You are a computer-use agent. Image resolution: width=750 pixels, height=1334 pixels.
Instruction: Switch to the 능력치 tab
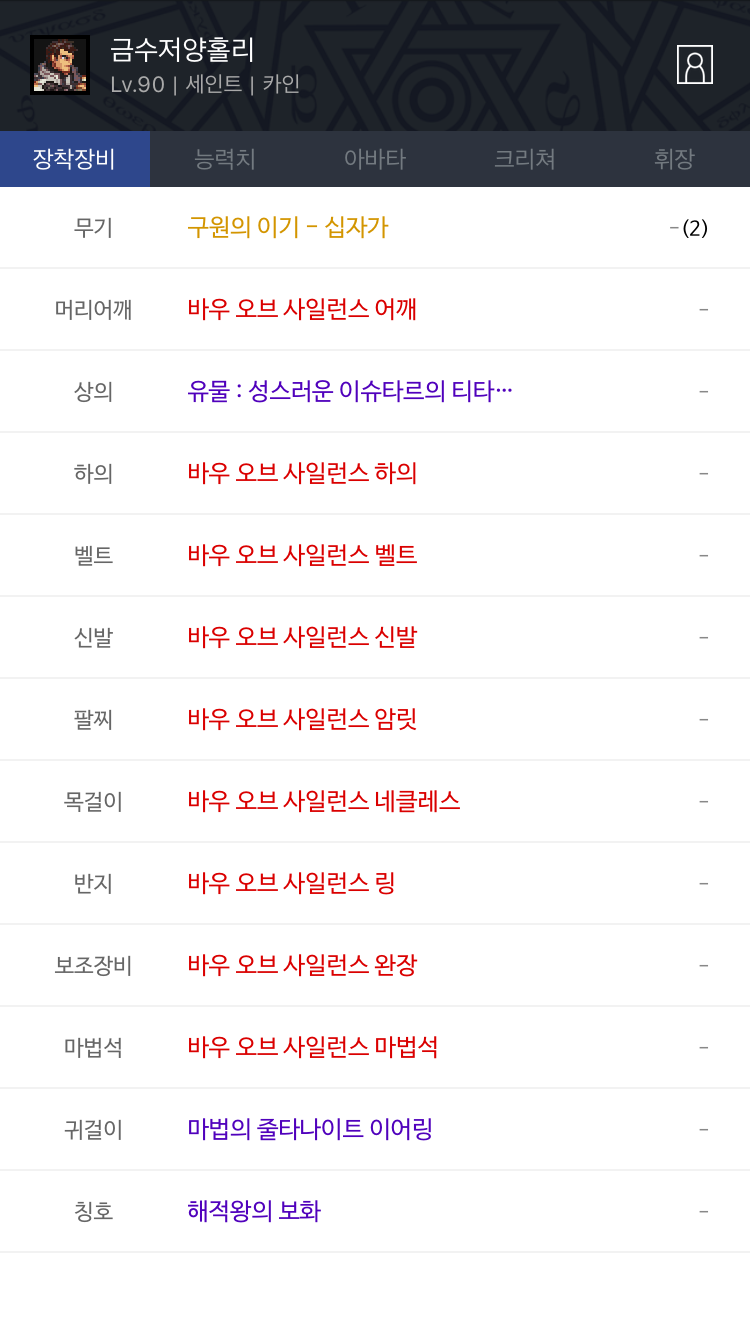pos(225,159)
